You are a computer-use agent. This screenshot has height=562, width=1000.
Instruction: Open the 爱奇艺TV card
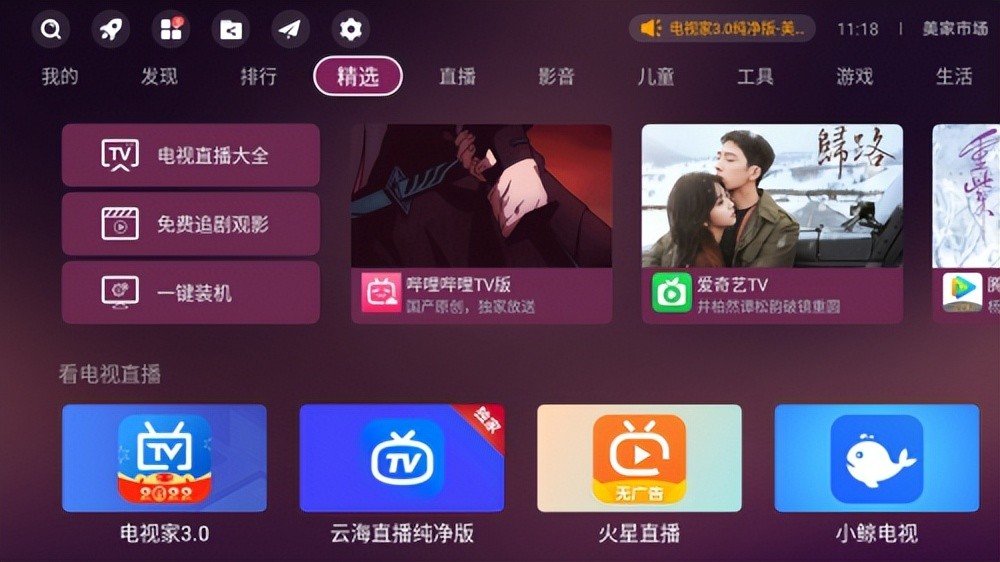pos(771,223)
